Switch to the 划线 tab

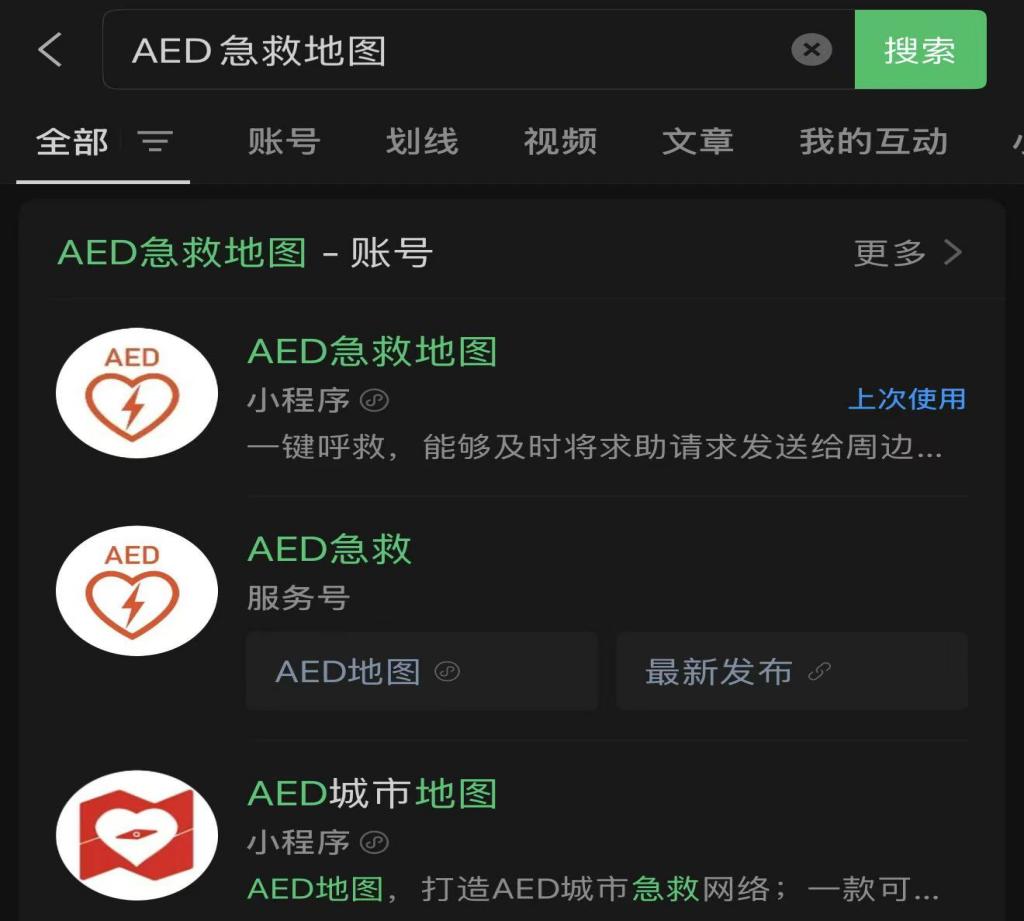tap(422, 142)
